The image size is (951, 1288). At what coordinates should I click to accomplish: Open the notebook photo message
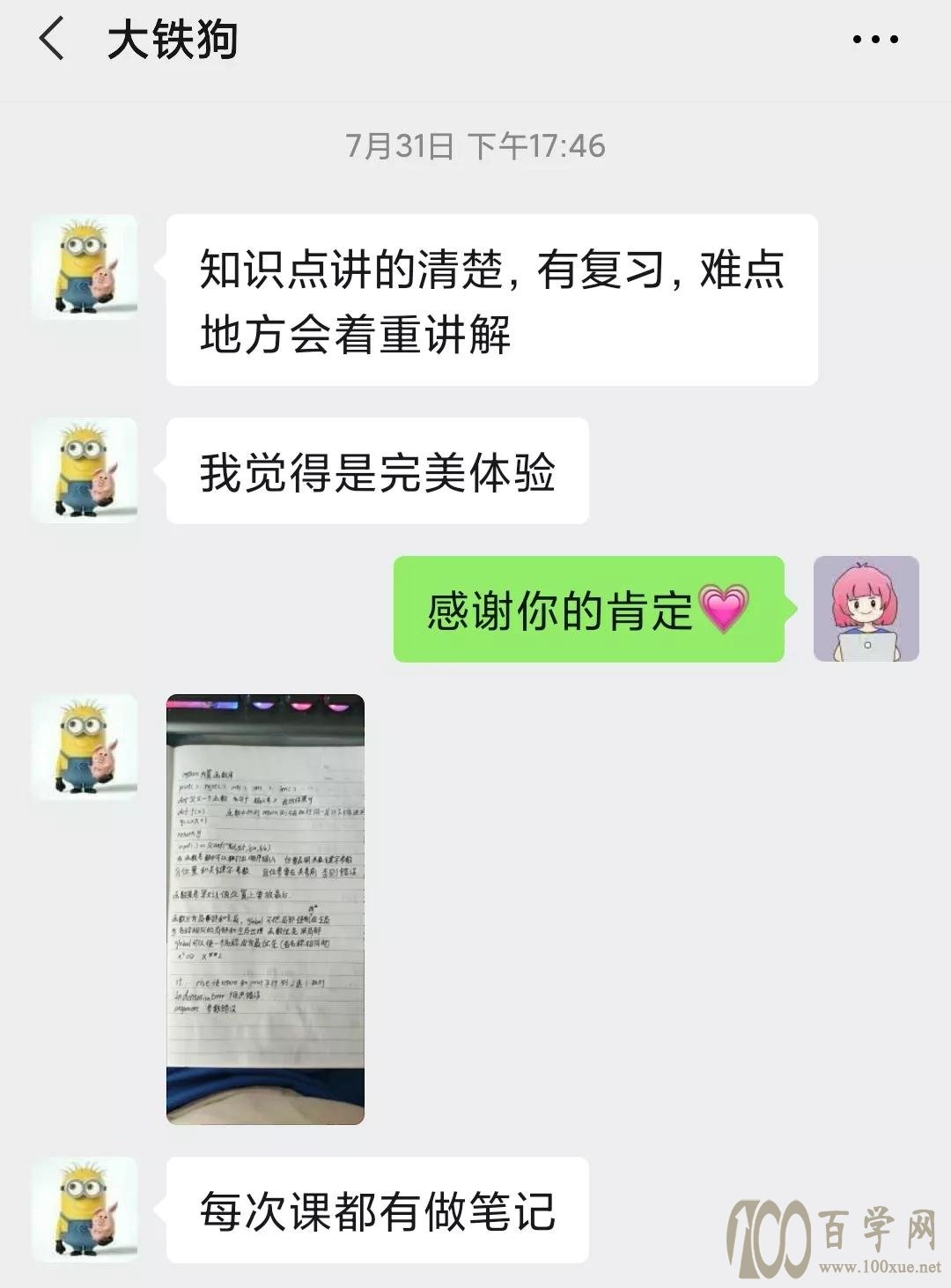265,908
